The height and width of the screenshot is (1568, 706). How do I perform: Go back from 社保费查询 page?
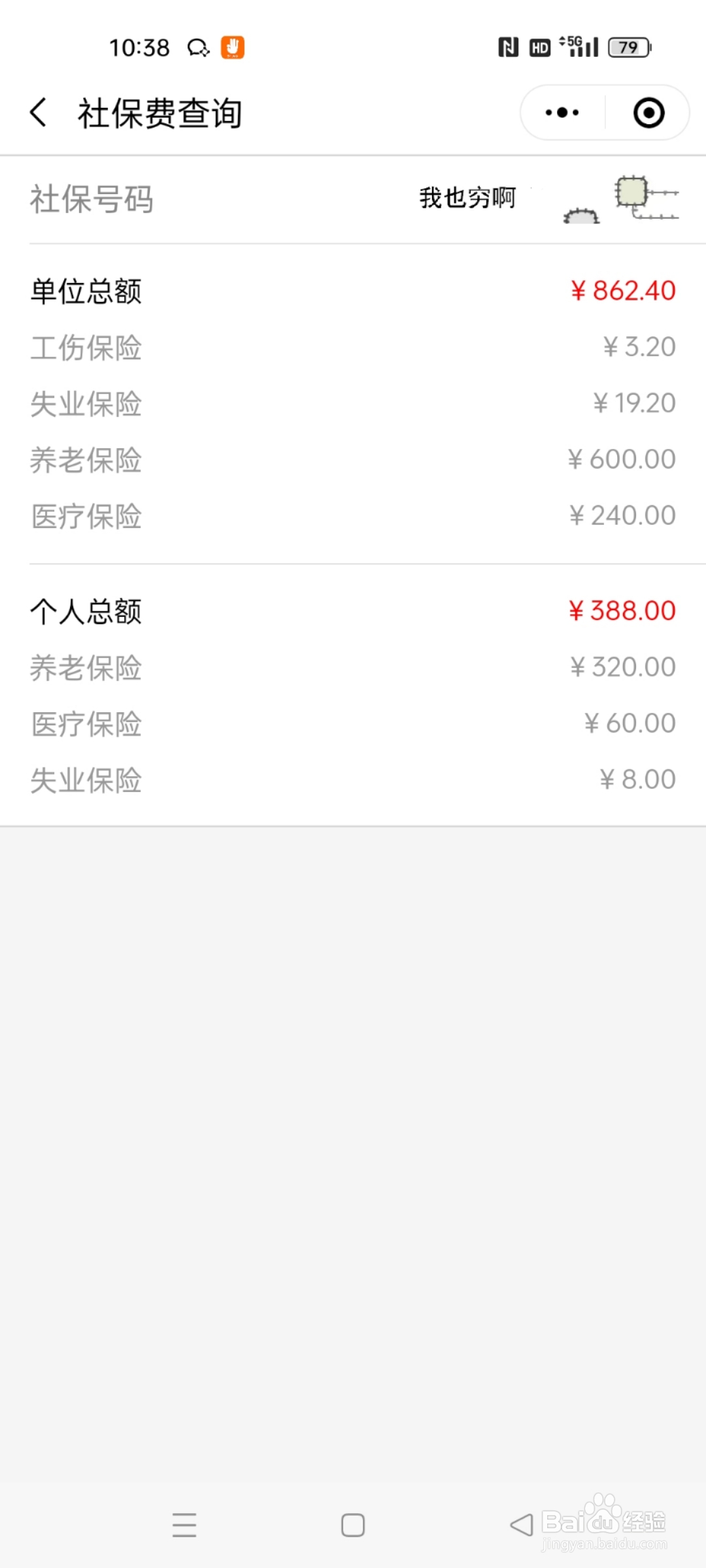click(x=39, y=112)
